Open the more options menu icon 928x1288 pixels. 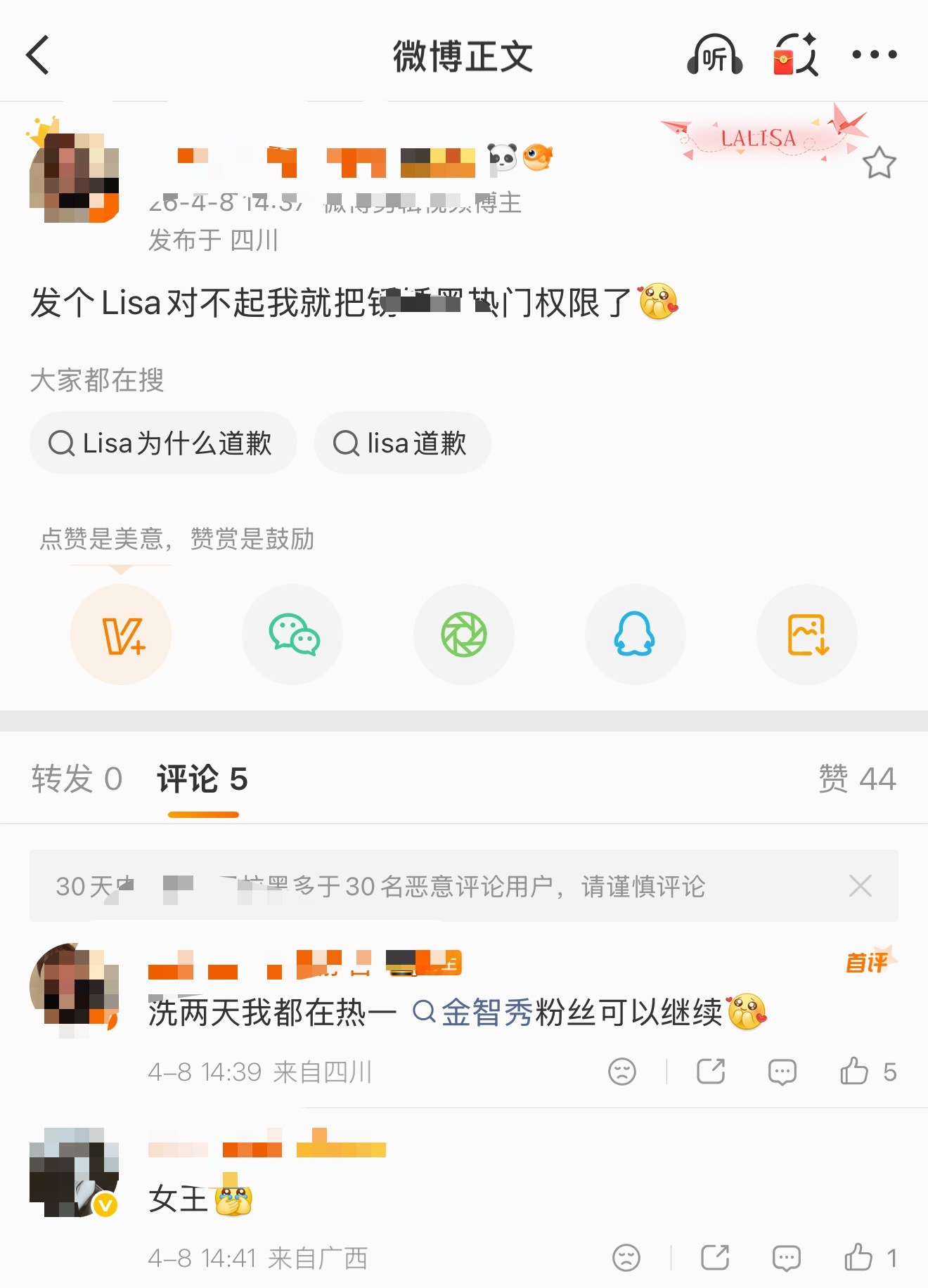click(x=874, y=55)
